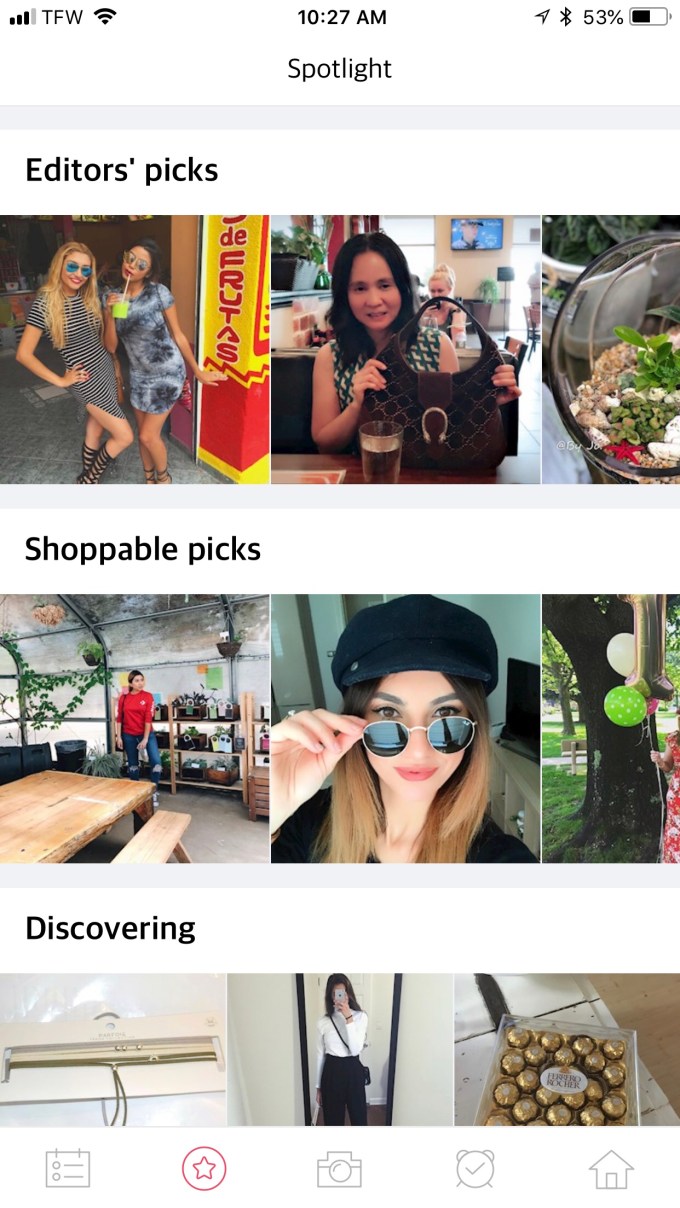Open the choker necklace package photo
The image size is (680, 1208).
pyautogui.click(x=113, y=1050)
